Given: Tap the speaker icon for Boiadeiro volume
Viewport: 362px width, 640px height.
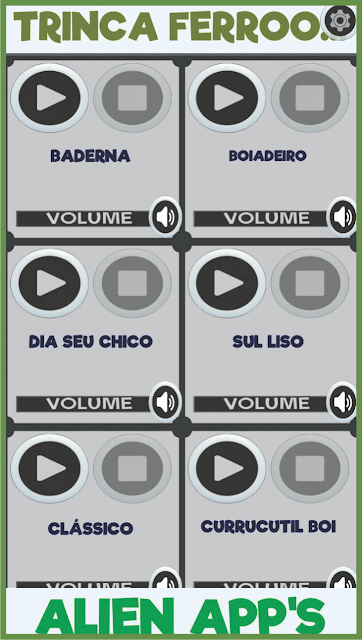Looking at the screenshot, I should pyautogui.click(x=342, y=217).
